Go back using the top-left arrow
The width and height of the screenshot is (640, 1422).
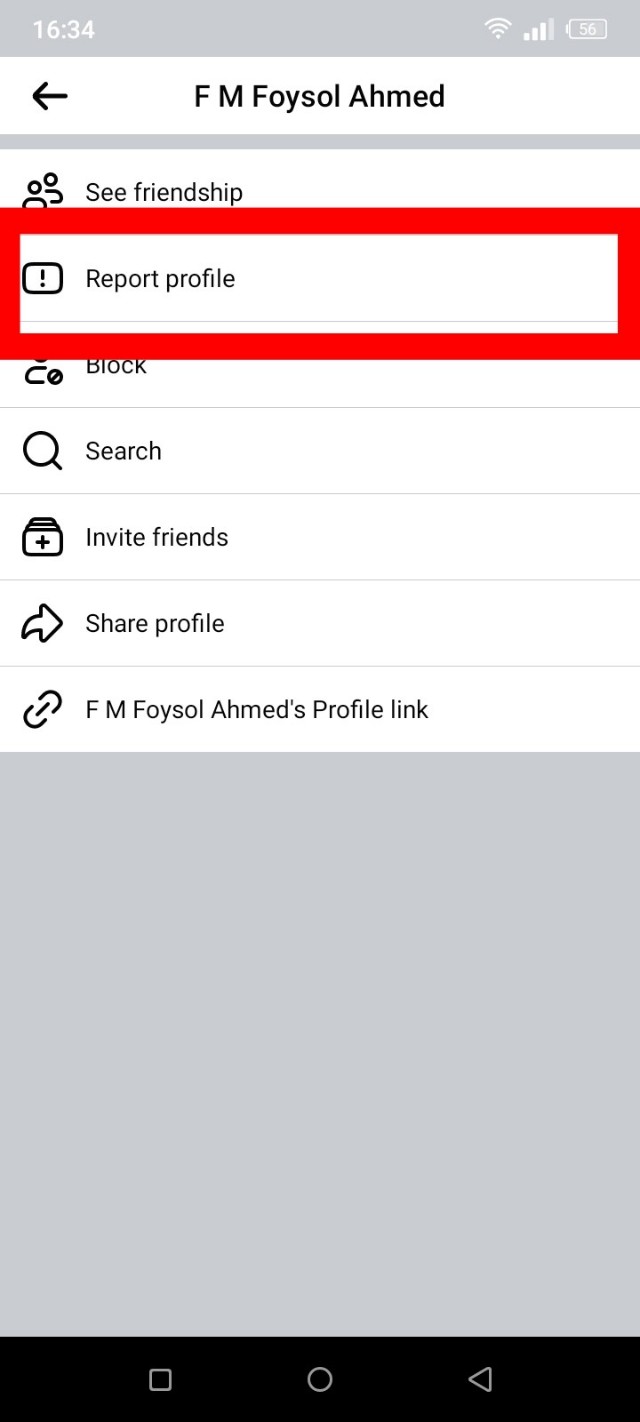[x=49, y=96]
